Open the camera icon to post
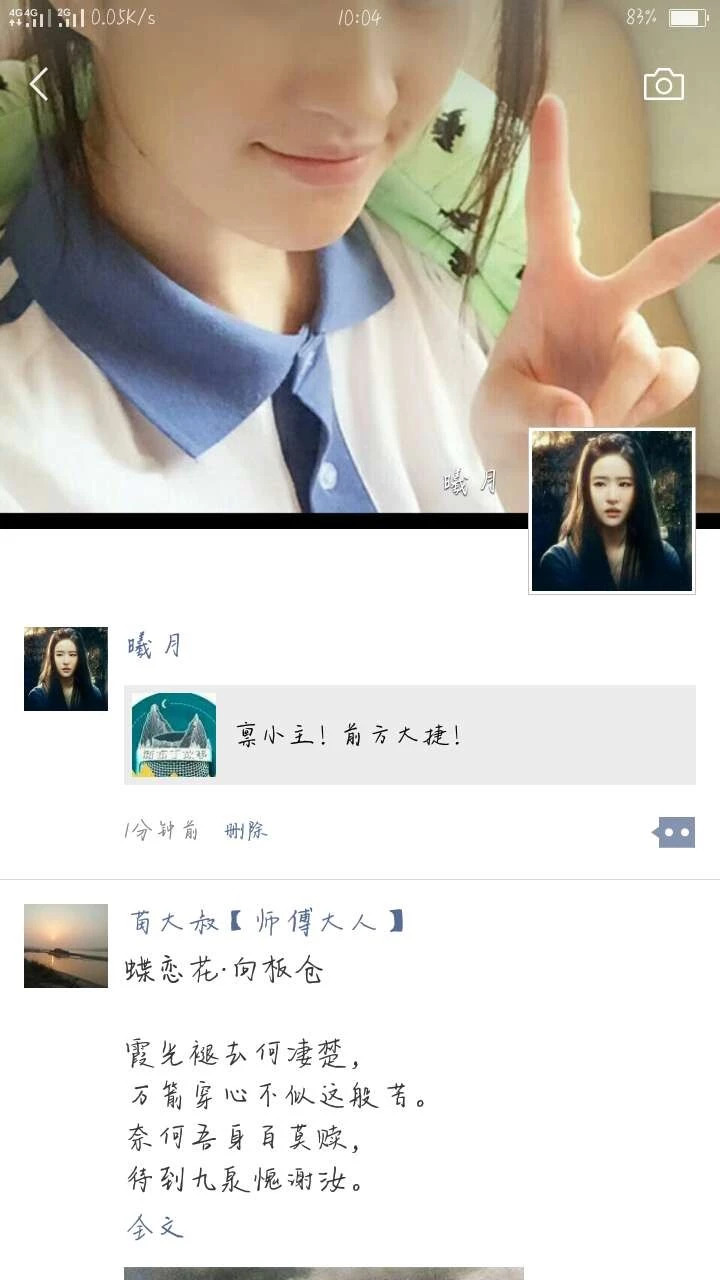Image resolution: width=720 pixels, height=1280 pixels. (663, 85)
